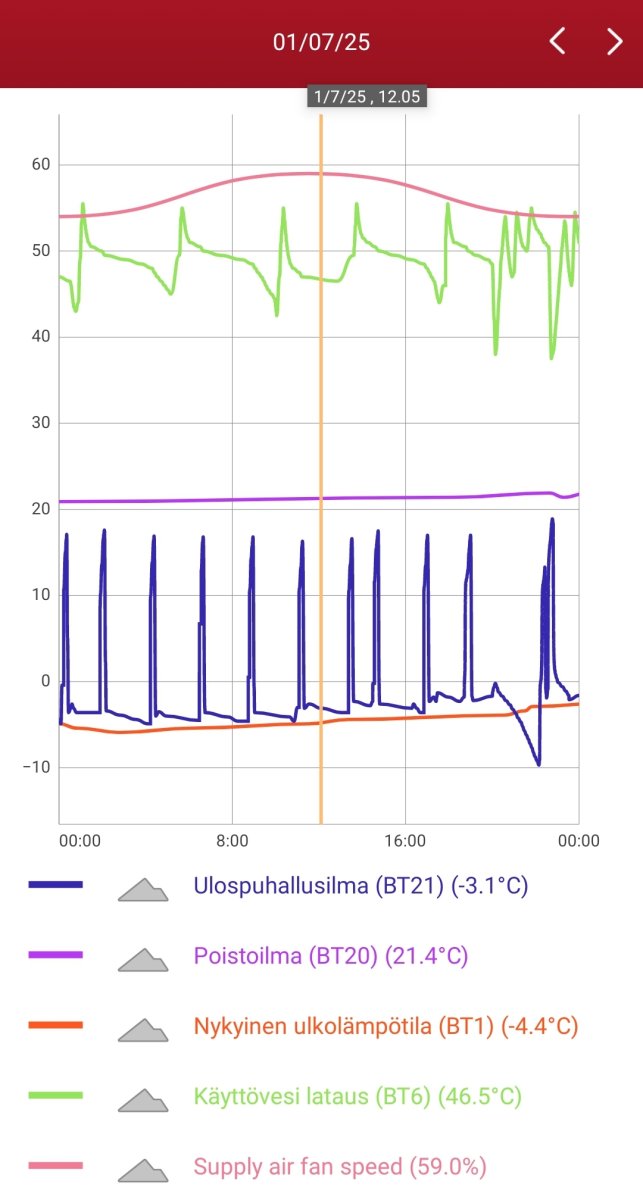Tap the area-fill icon beside Käyttövesi lataus
Screen dimensions: 643x1200
[x=143, y=1098]
